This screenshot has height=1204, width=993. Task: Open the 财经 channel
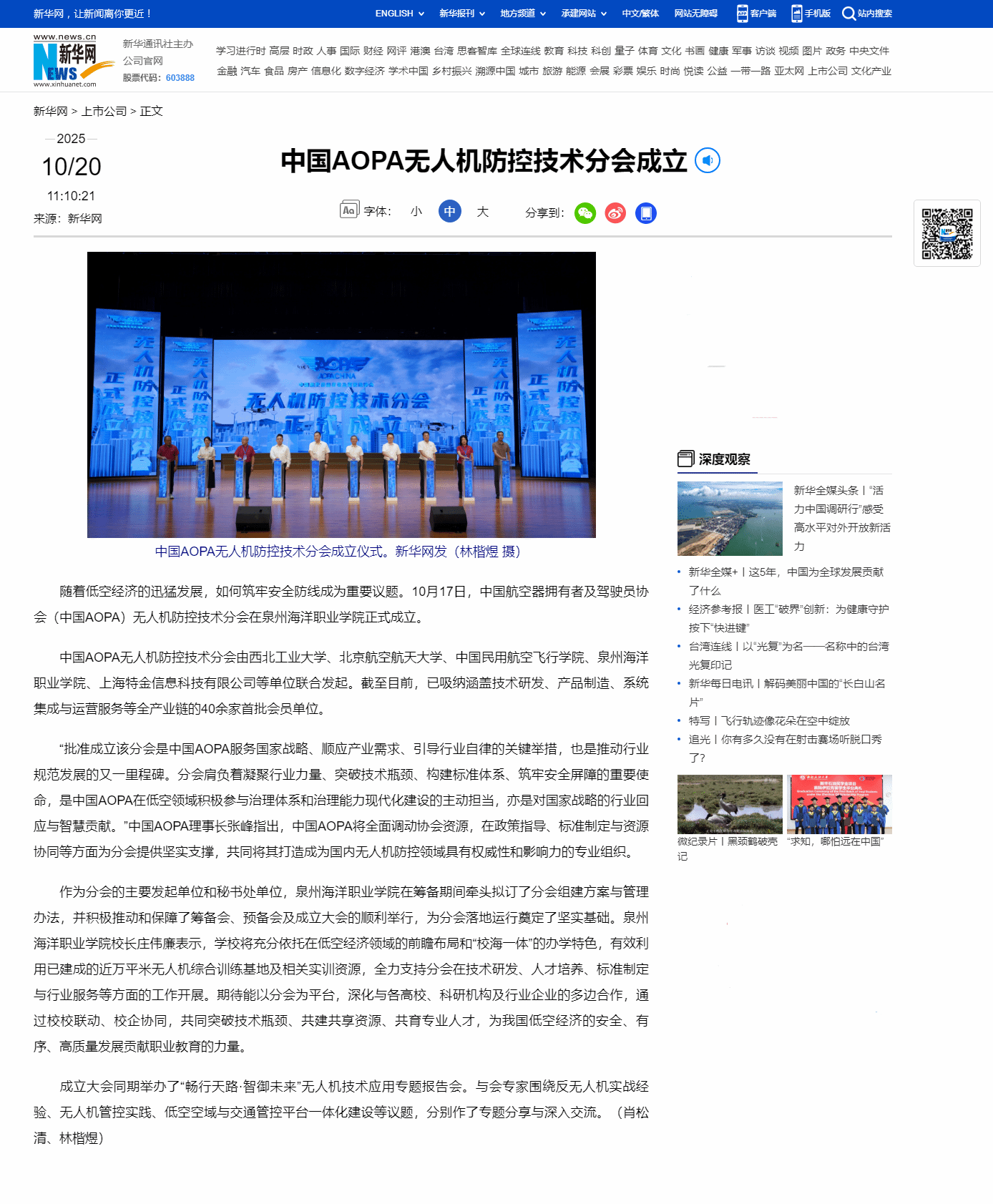click(x=373, y=51)
